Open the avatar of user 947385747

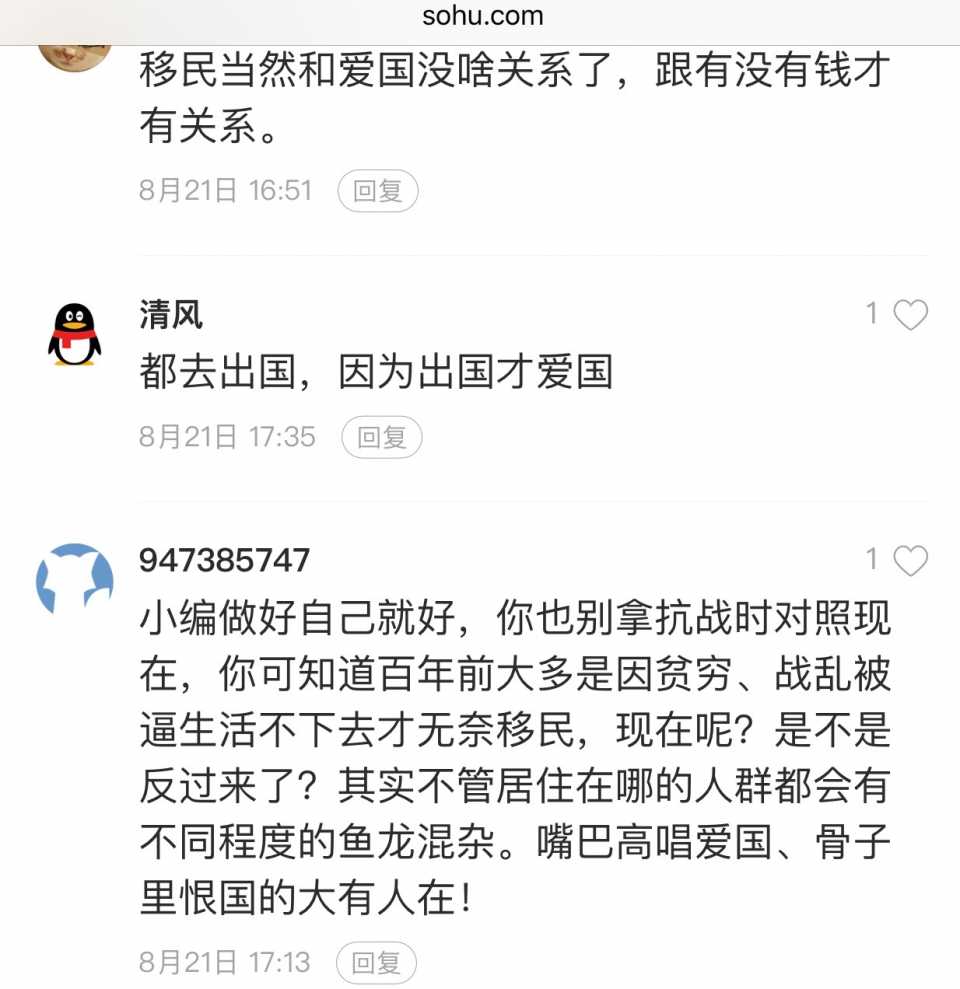pos(75,581)
